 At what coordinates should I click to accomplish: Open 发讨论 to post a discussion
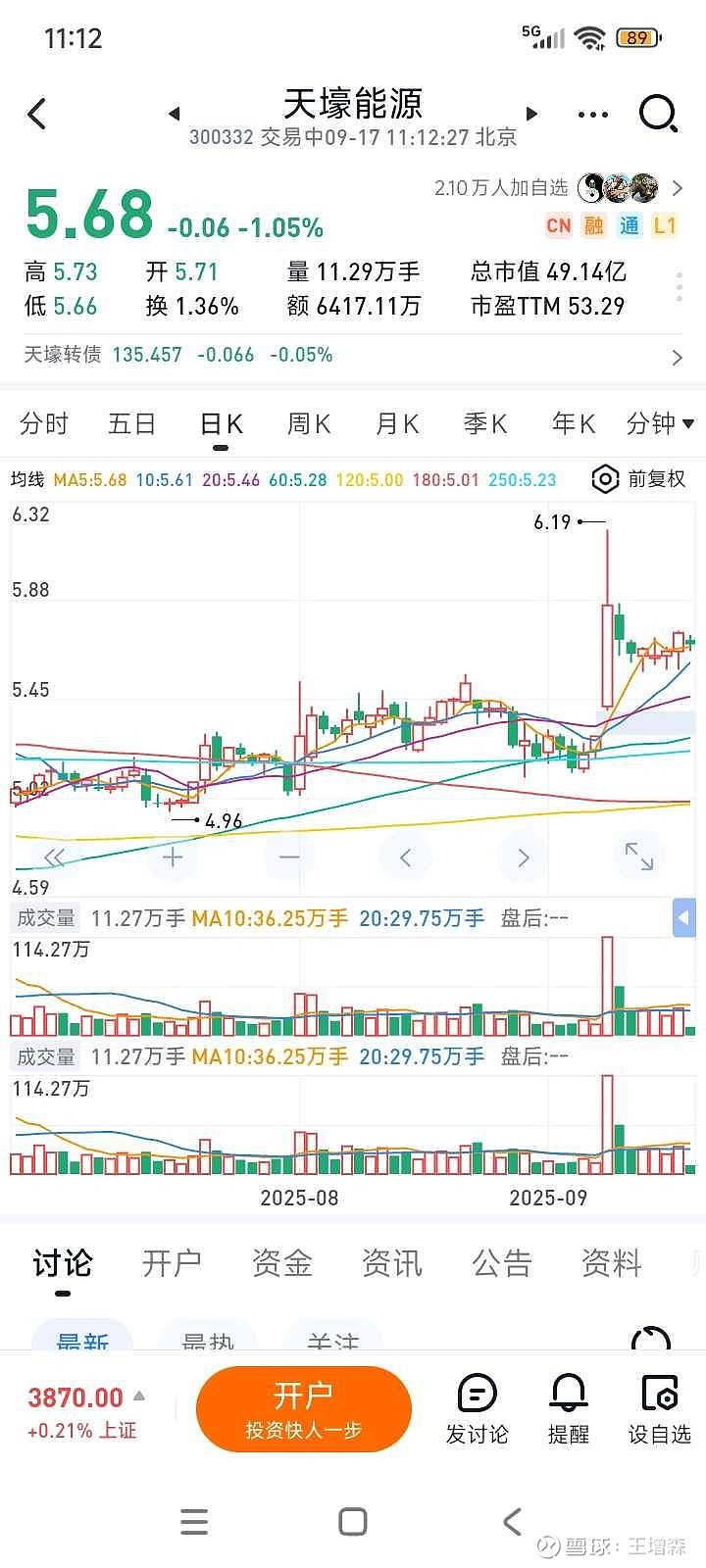coord(478,1410)
